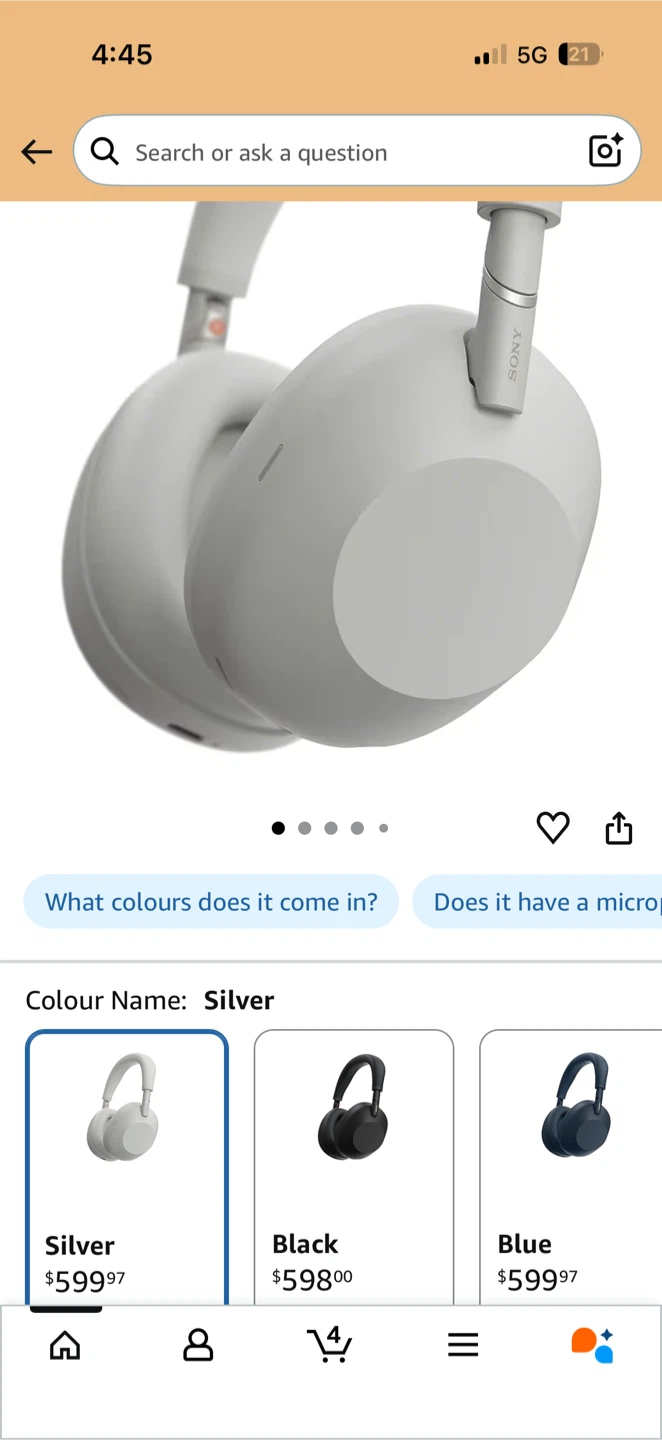
Task: Ask "Does it have a microphone" suggestion
Action: tap(537, 902)
